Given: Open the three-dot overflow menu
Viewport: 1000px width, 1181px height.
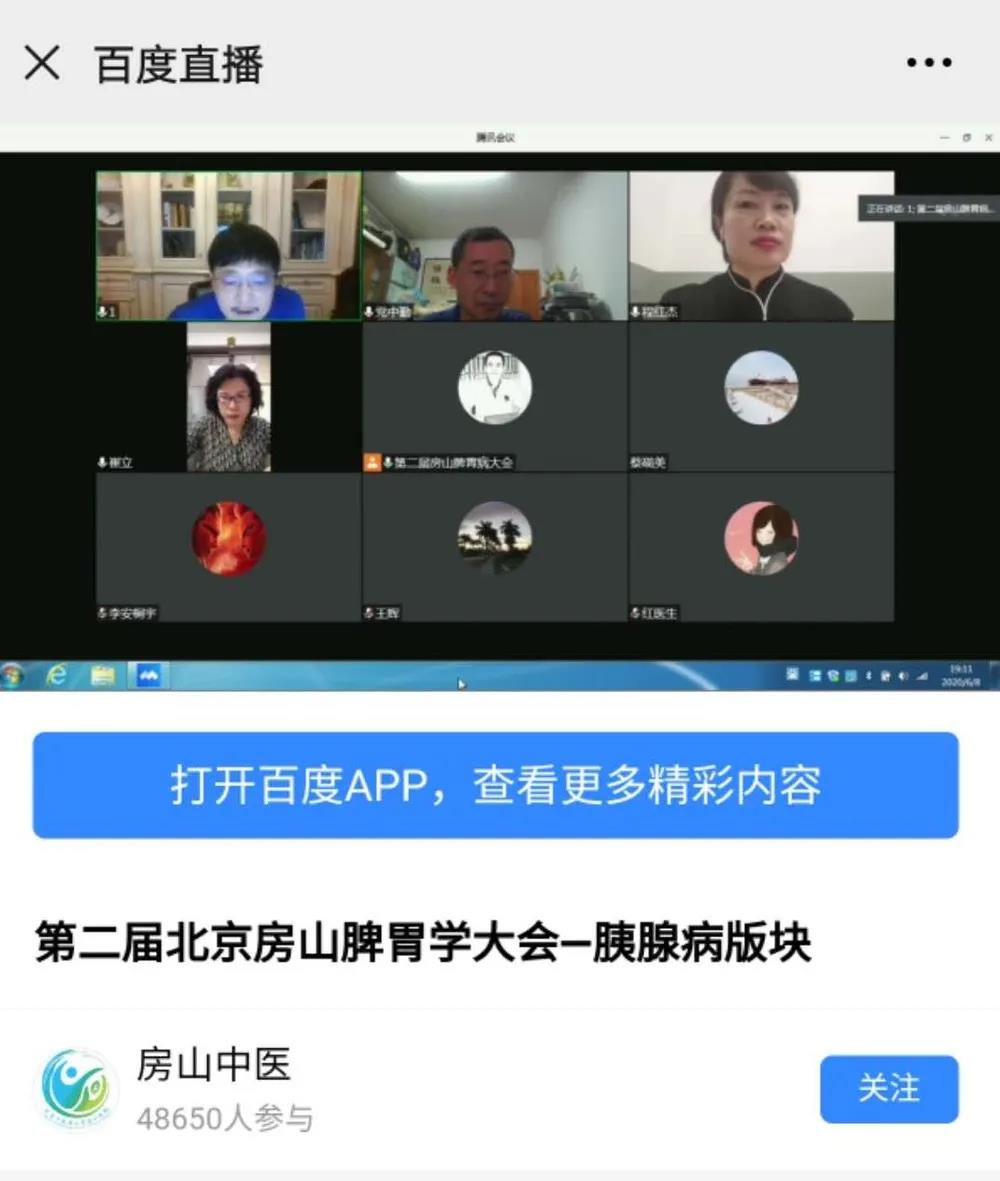Looking at the screenshot, I should tap(928, 63).
